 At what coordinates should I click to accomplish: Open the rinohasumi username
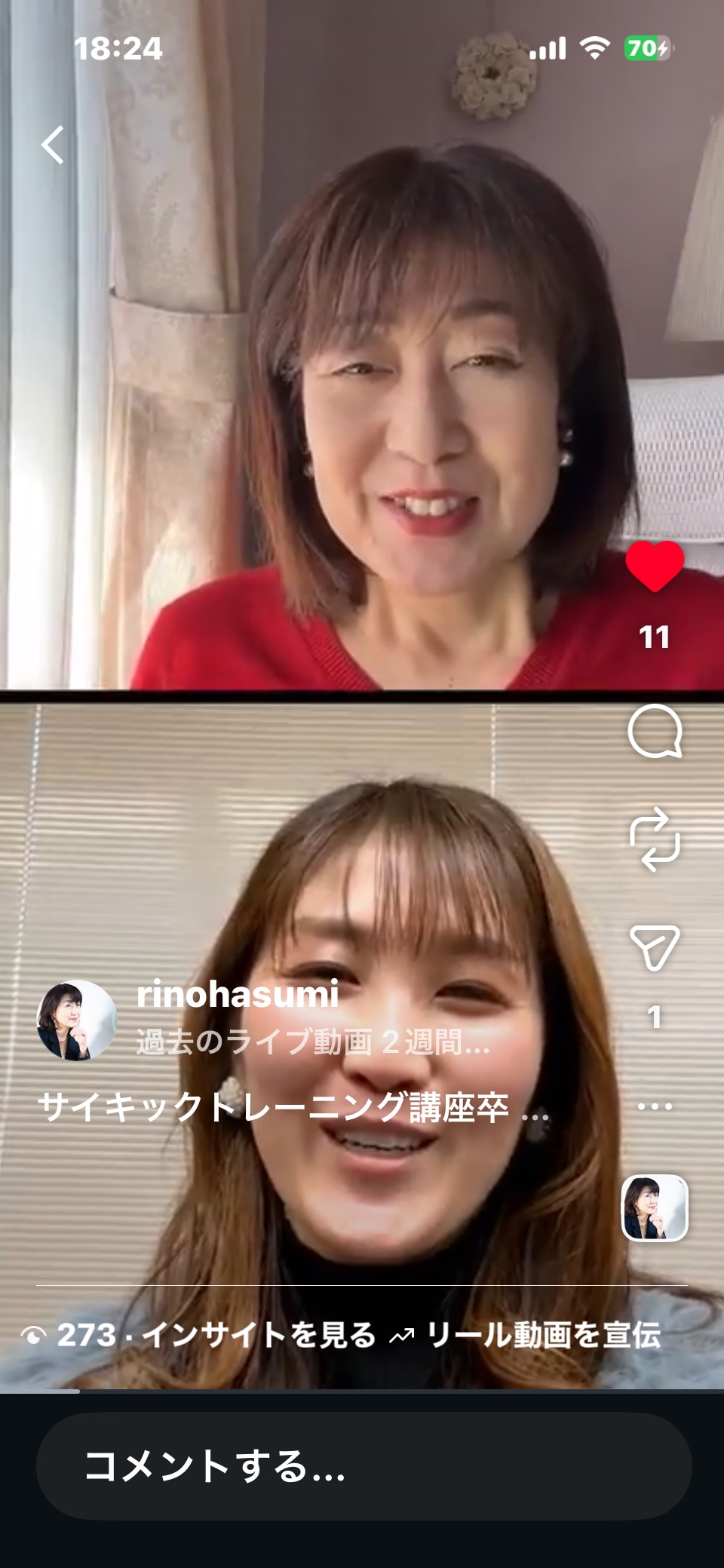tap(238, 995)
